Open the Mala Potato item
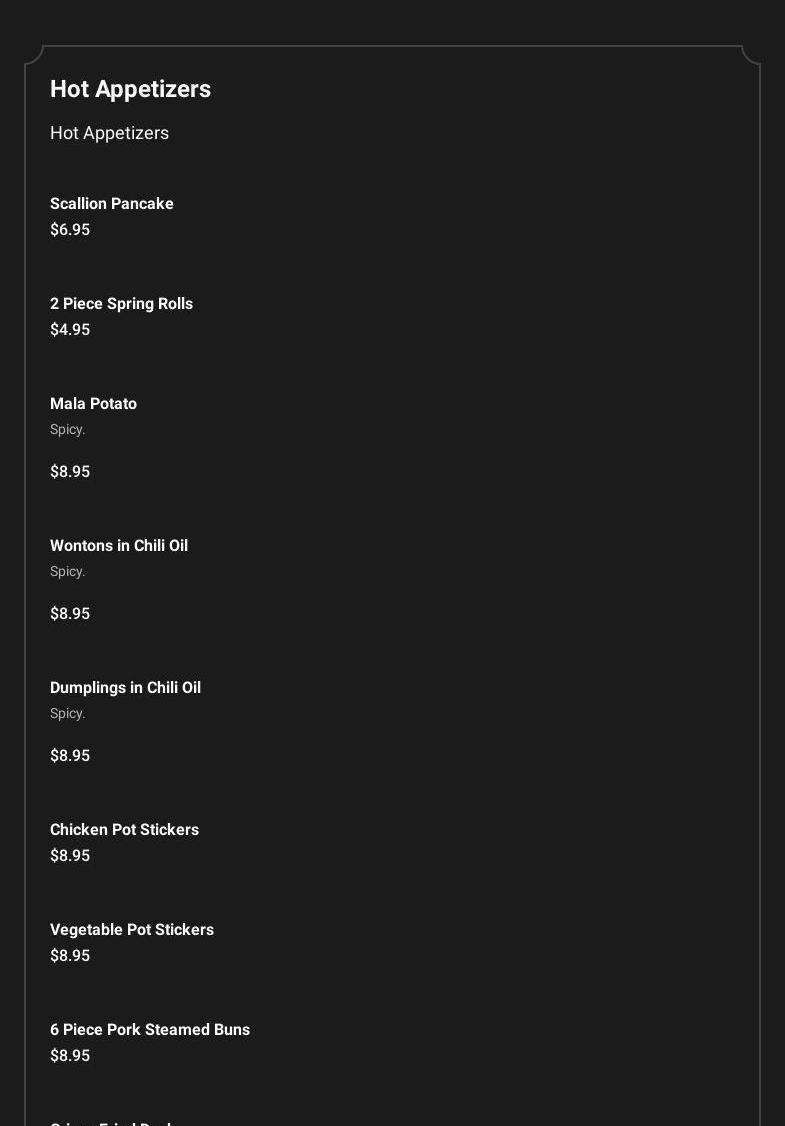 point(93,404)
